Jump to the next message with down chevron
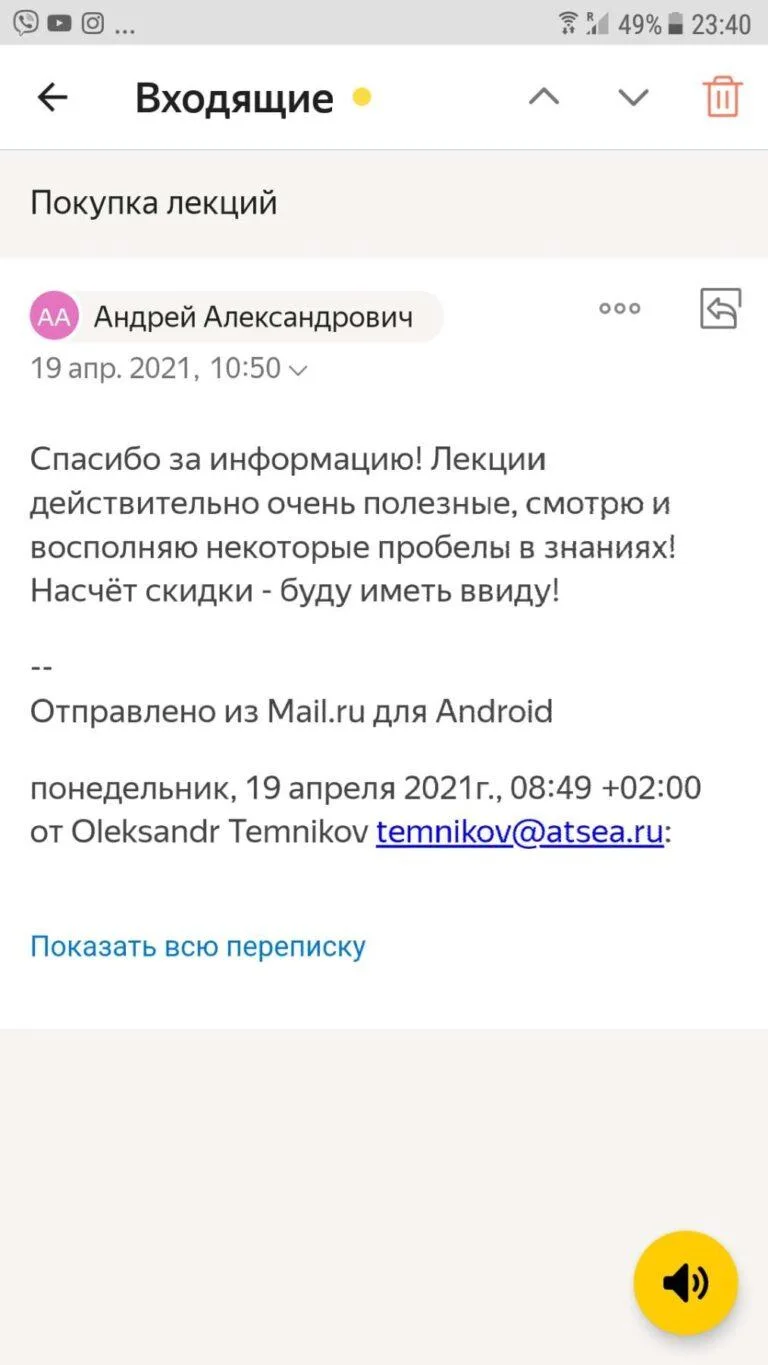The width and height of the screenshot is (768, 1365). tap(634, 97)
